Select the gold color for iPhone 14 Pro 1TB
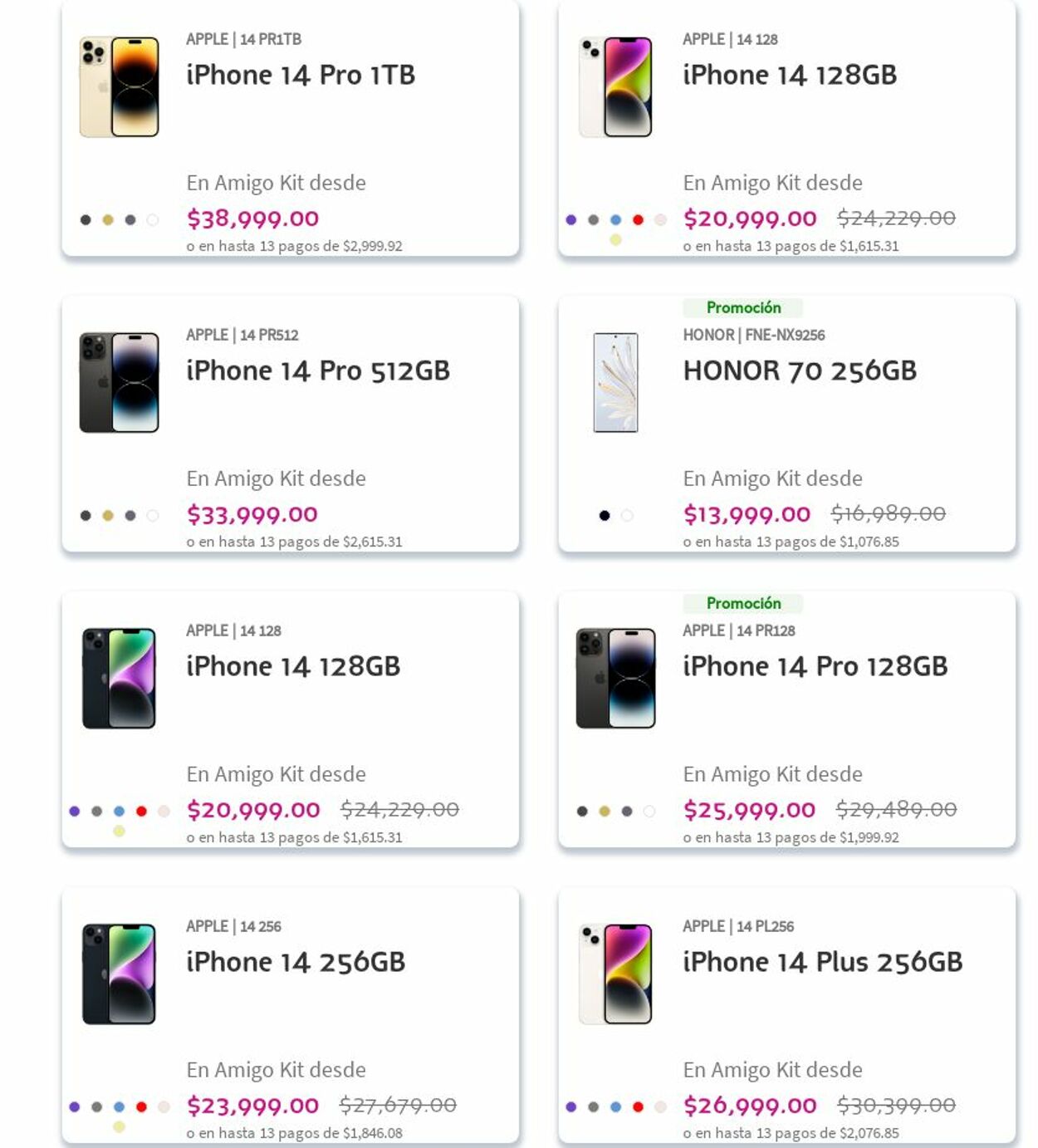Screen dimensions: 1038x1148 point(108,220)
